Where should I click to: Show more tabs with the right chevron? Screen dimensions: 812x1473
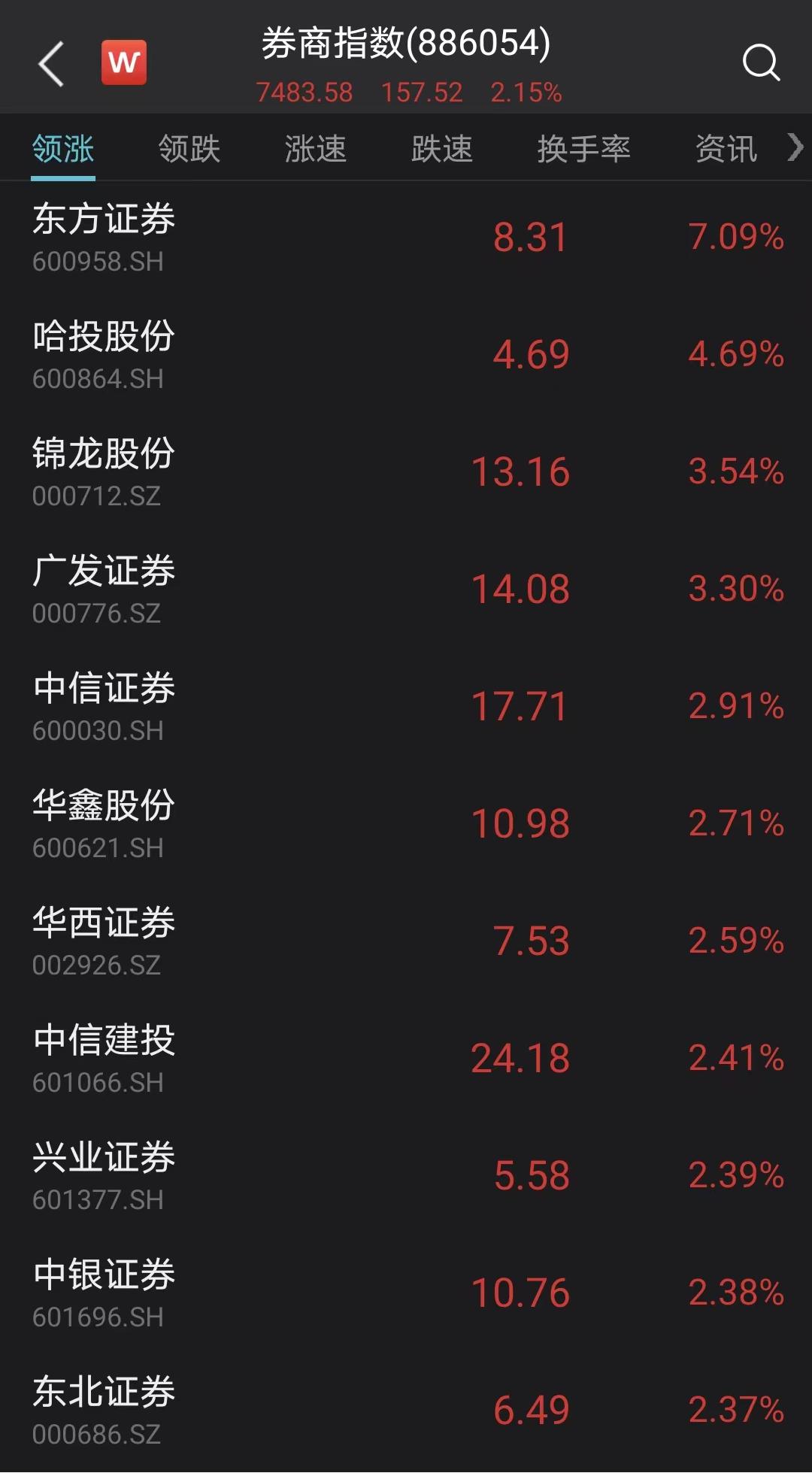[x=795, y=147]
